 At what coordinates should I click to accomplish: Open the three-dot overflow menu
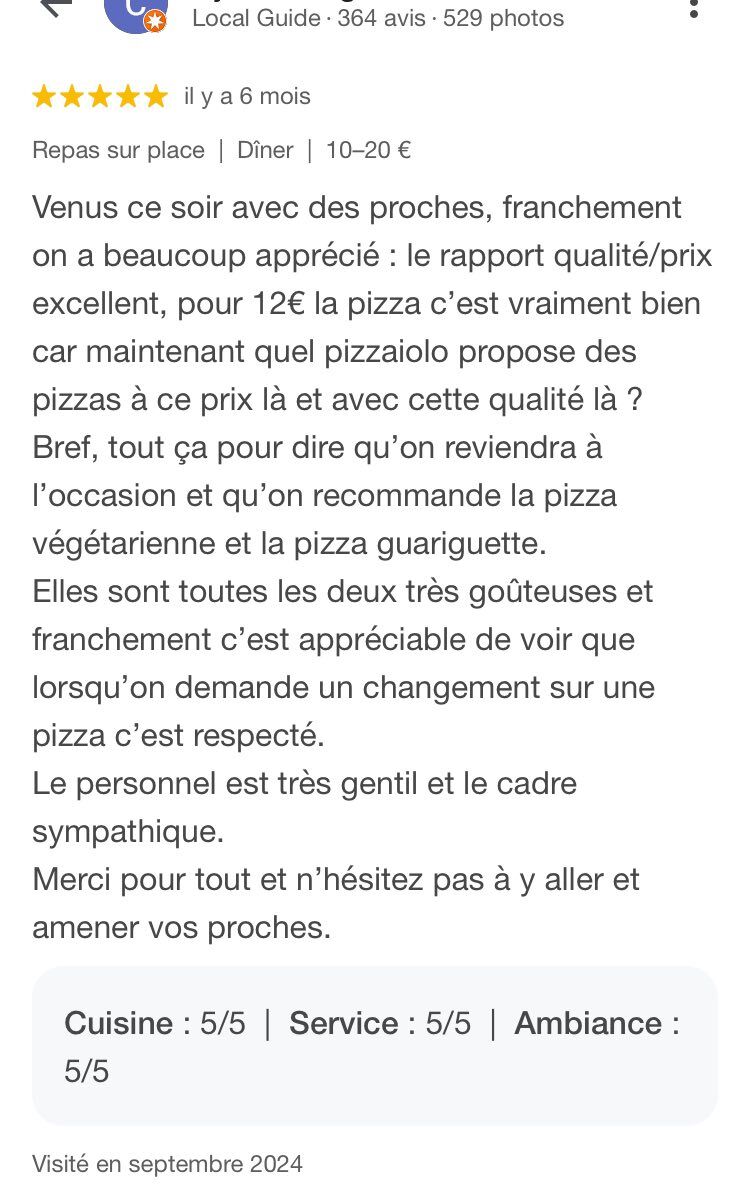693,8
